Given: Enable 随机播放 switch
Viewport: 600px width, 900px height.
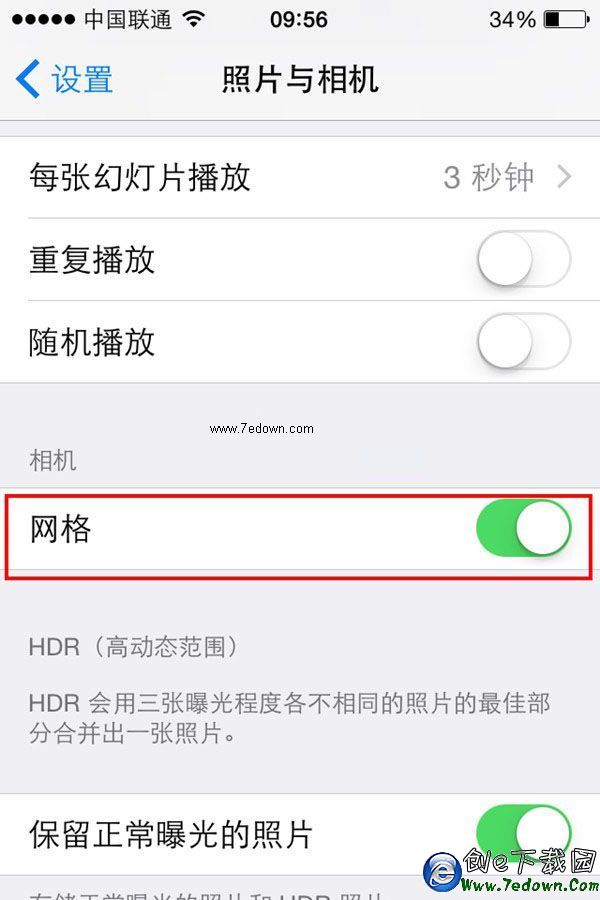Looking at the screenshot, I should pyautogui.click(x=523, y=343).
